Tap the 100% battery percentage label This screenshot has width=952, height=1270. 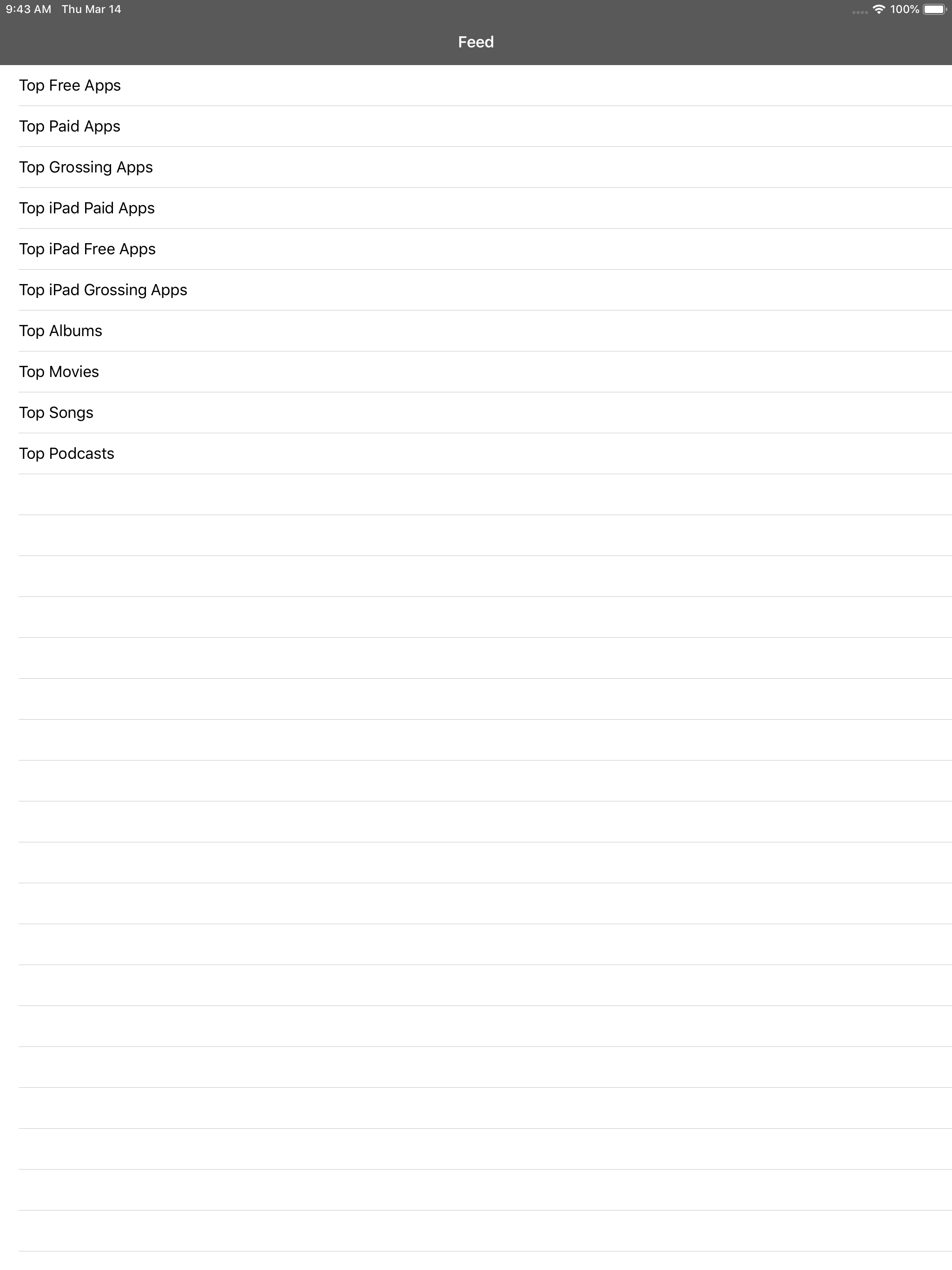(905, 9)
